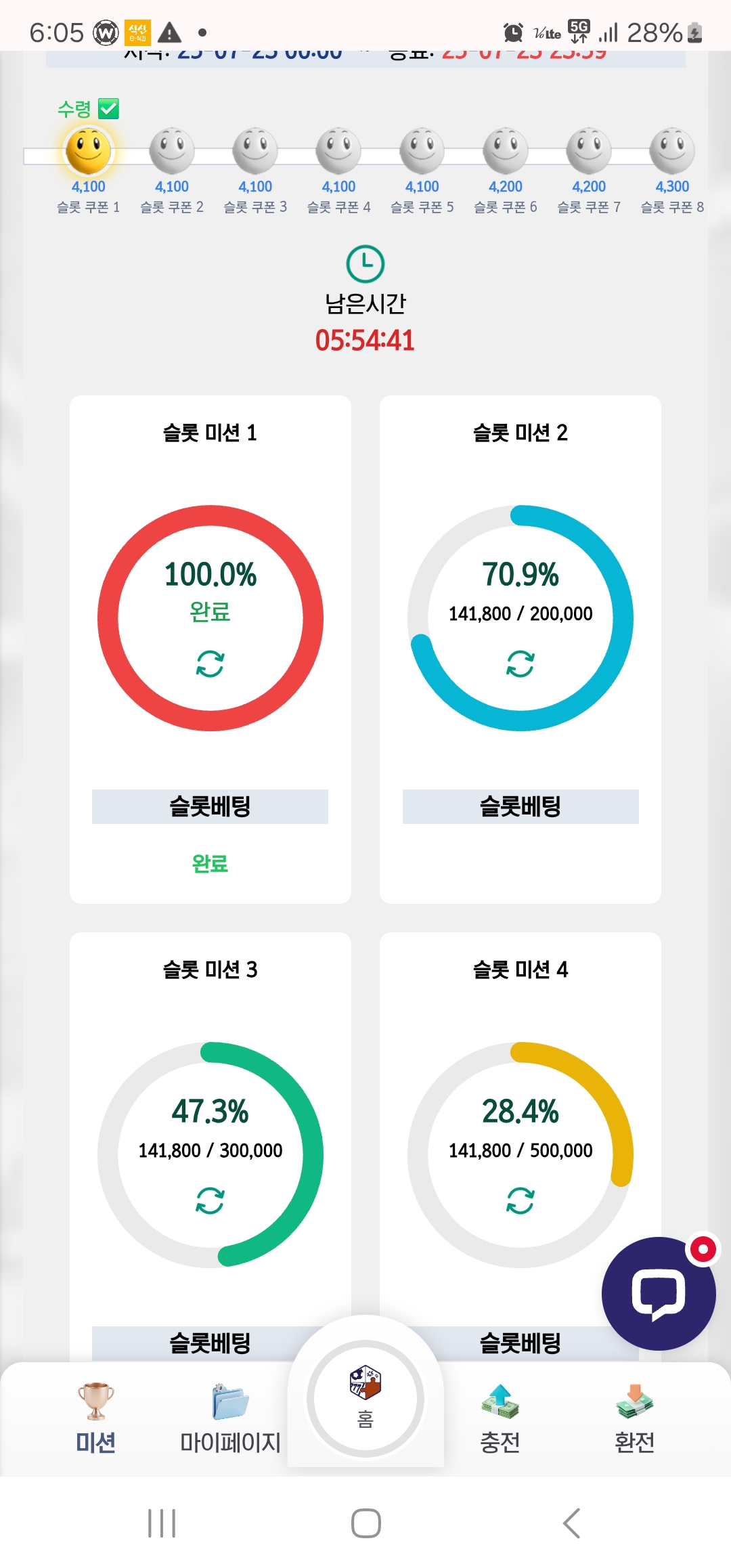Tap 슬롯베팅 button under 슬롯 미션 1
This screenshot has width=731, height=1568.
coord(210,806)
